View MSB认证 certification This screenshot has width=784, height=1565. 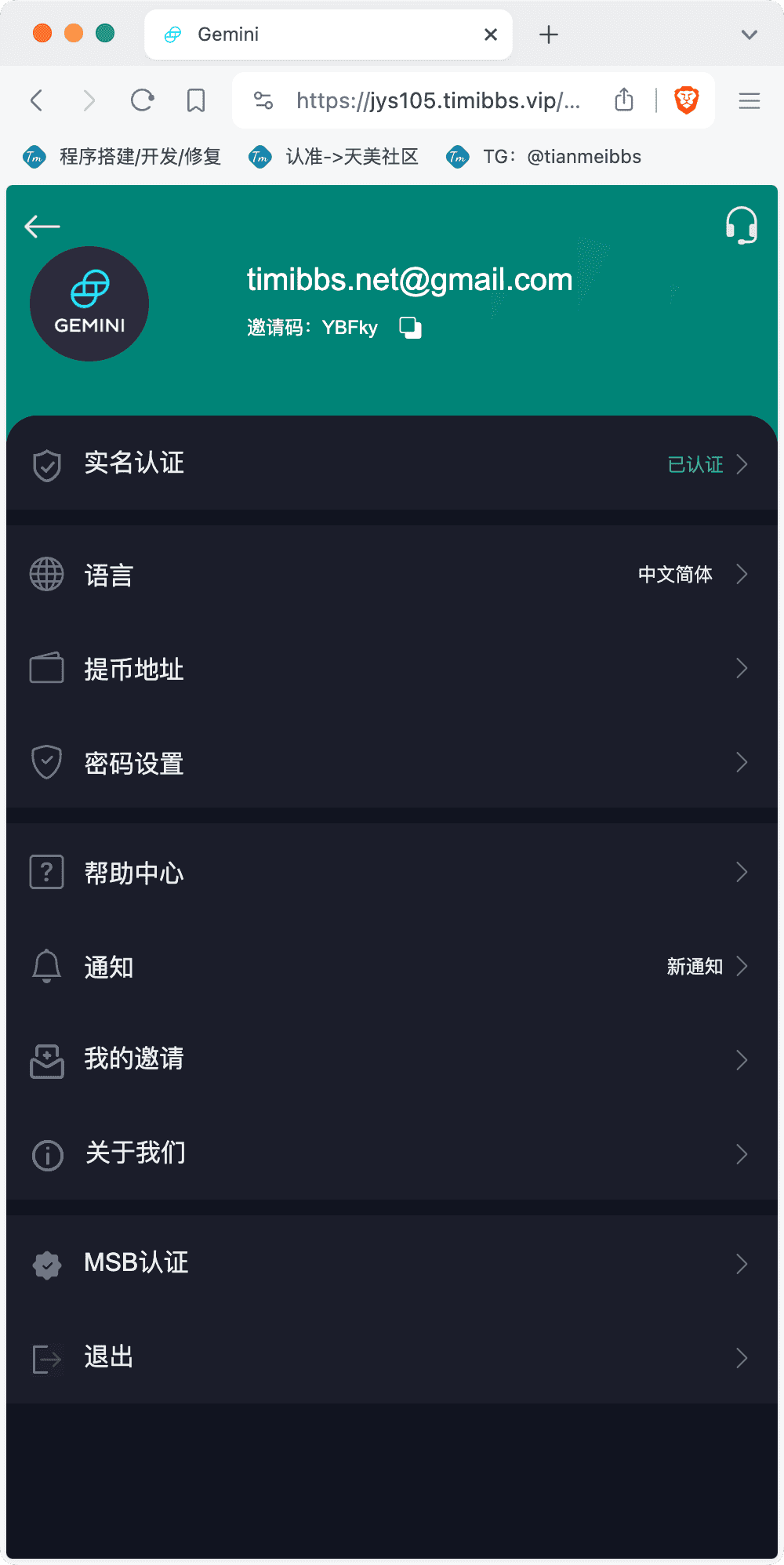392,1264
